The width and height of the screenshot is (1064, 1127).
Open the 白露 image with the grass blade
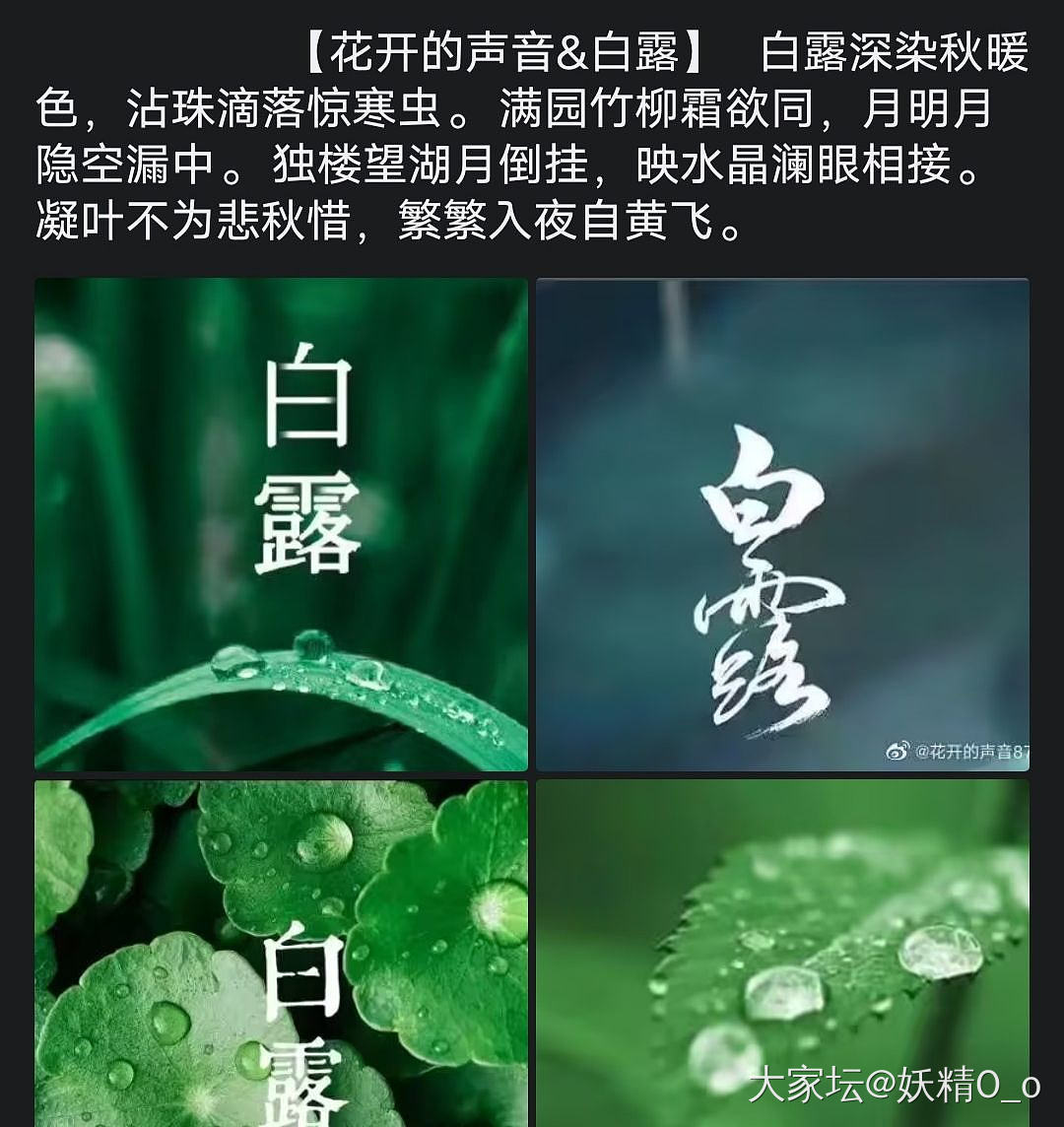[x=281, y=524]
